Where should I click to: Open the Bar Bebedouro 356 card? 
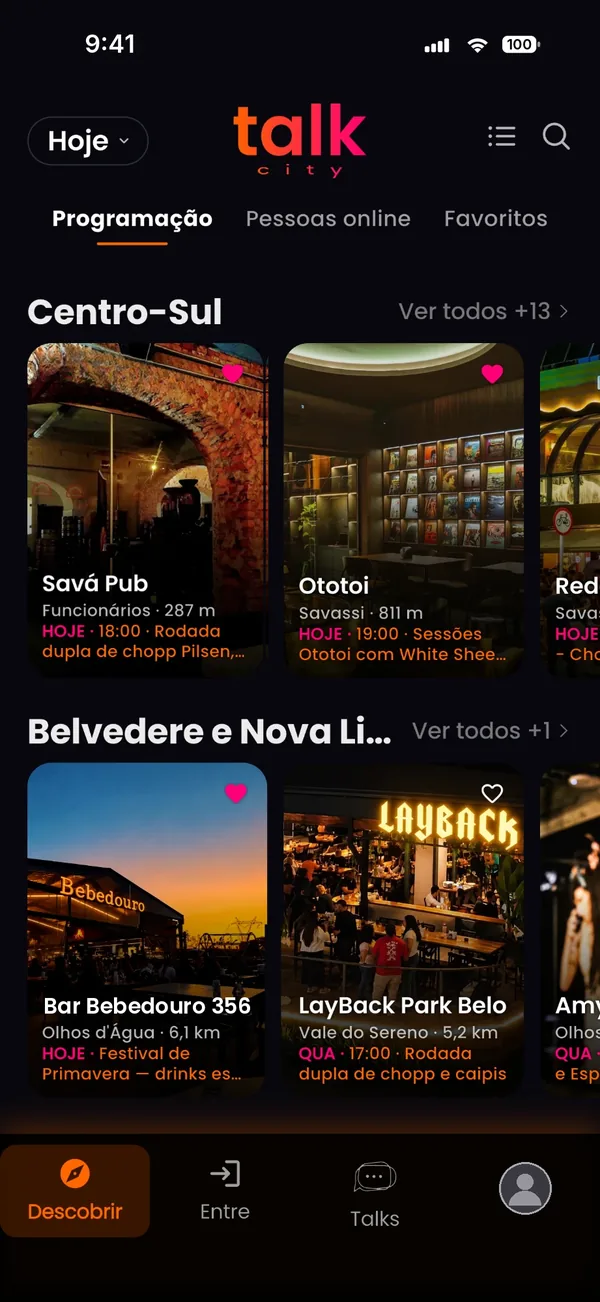coord(147,929)
